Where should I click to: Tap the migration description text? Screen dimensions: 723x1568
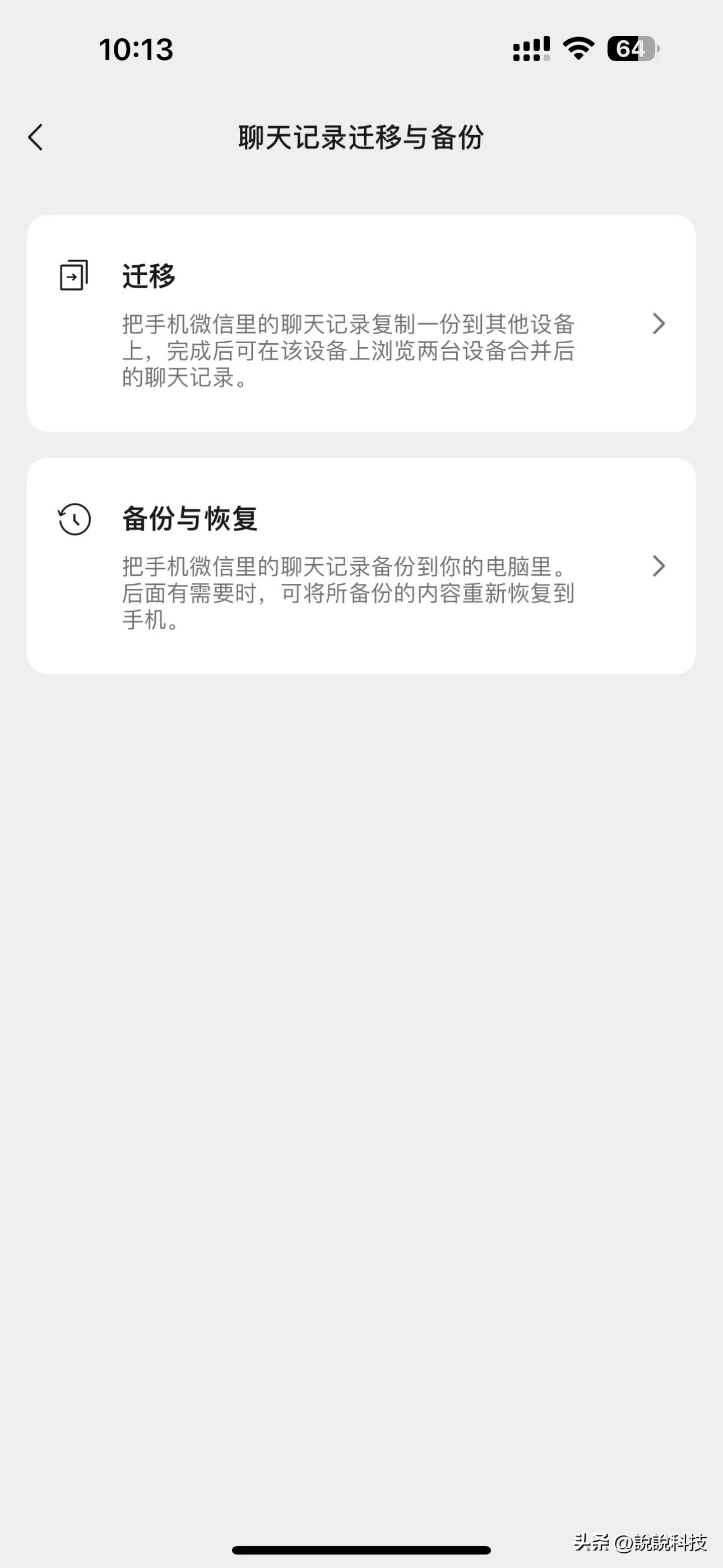coord(350,350)
